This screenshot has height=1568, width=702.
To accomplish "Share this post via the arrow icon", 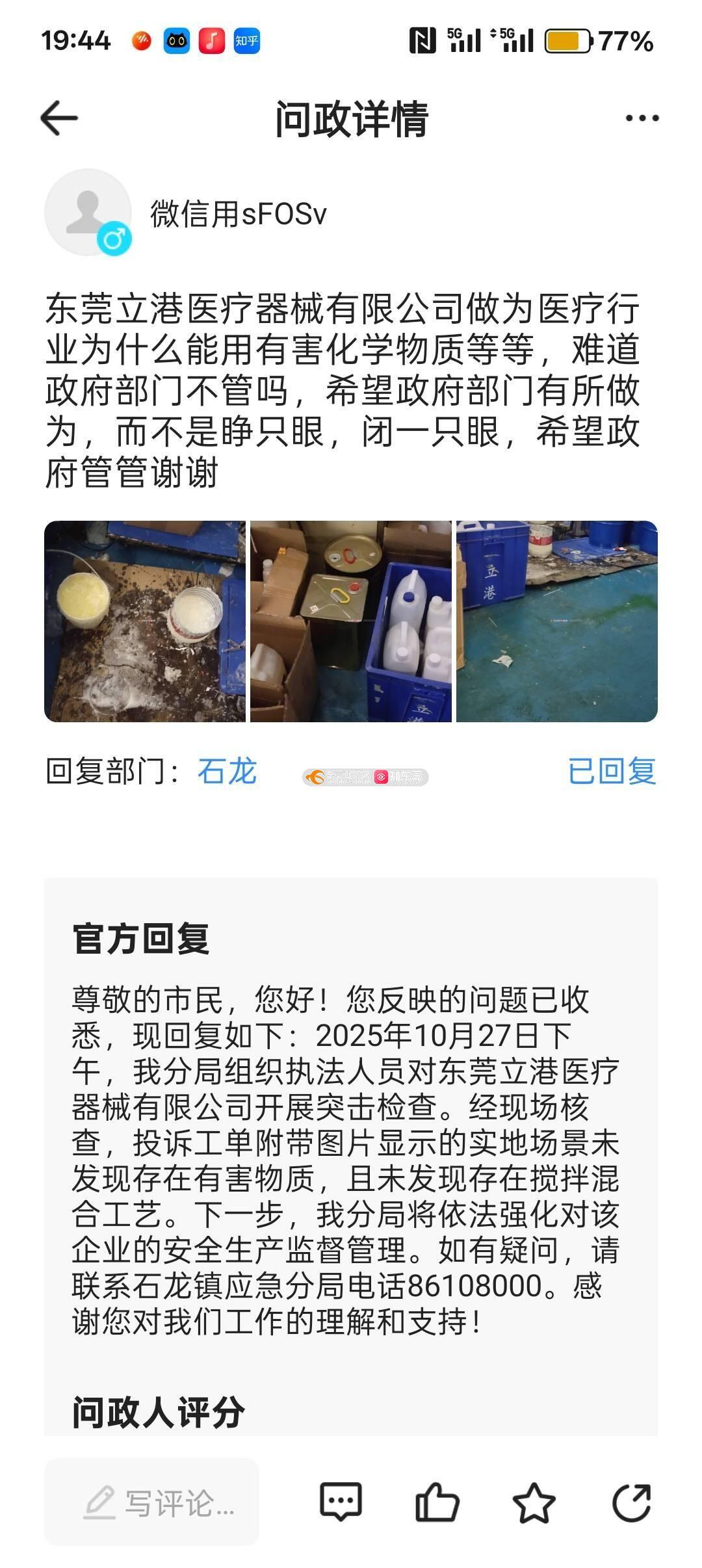I will (x=631, y=1502).
